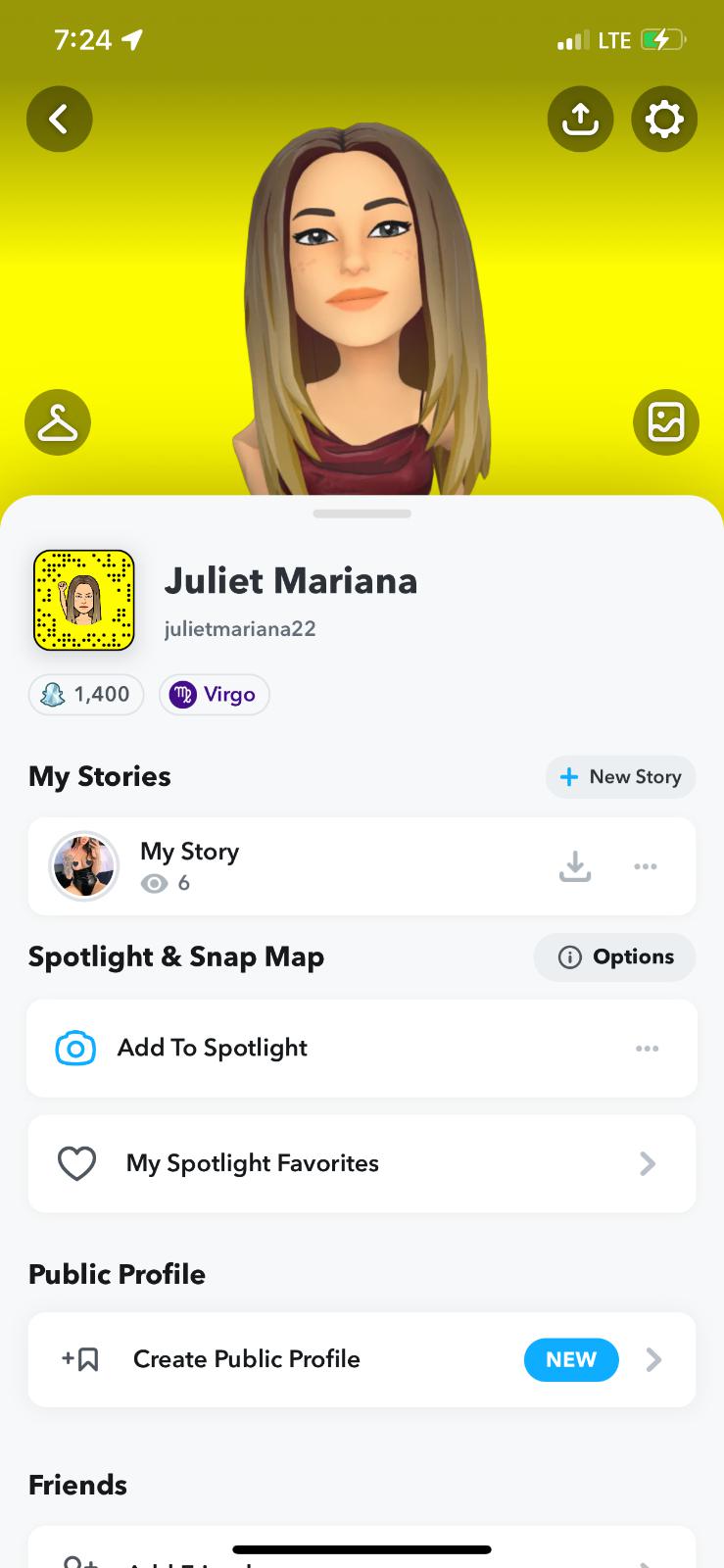Open the Snapcode tile
The image size is (724, 1568).
pos(83,600)
